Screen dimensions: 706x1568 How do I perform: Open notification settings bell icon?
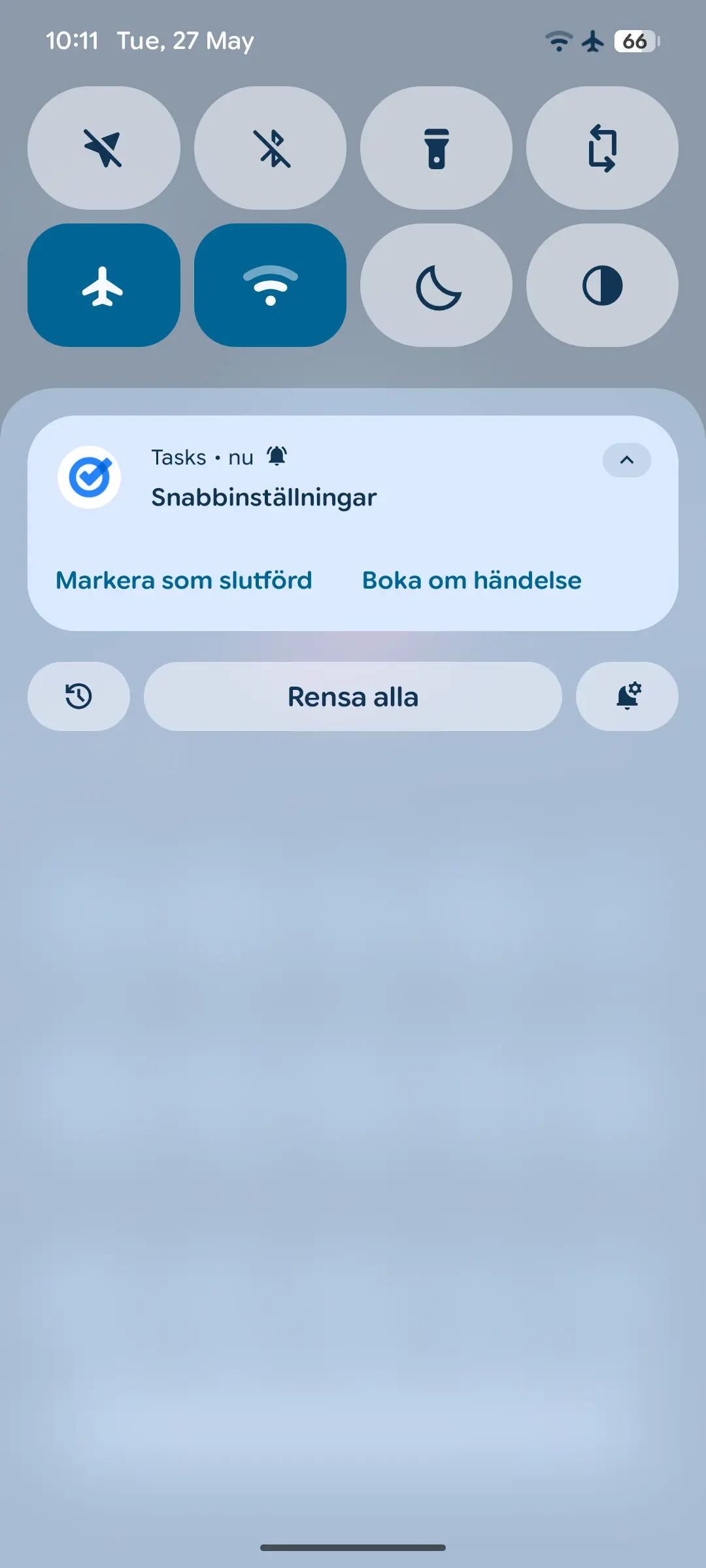point(627,696)
